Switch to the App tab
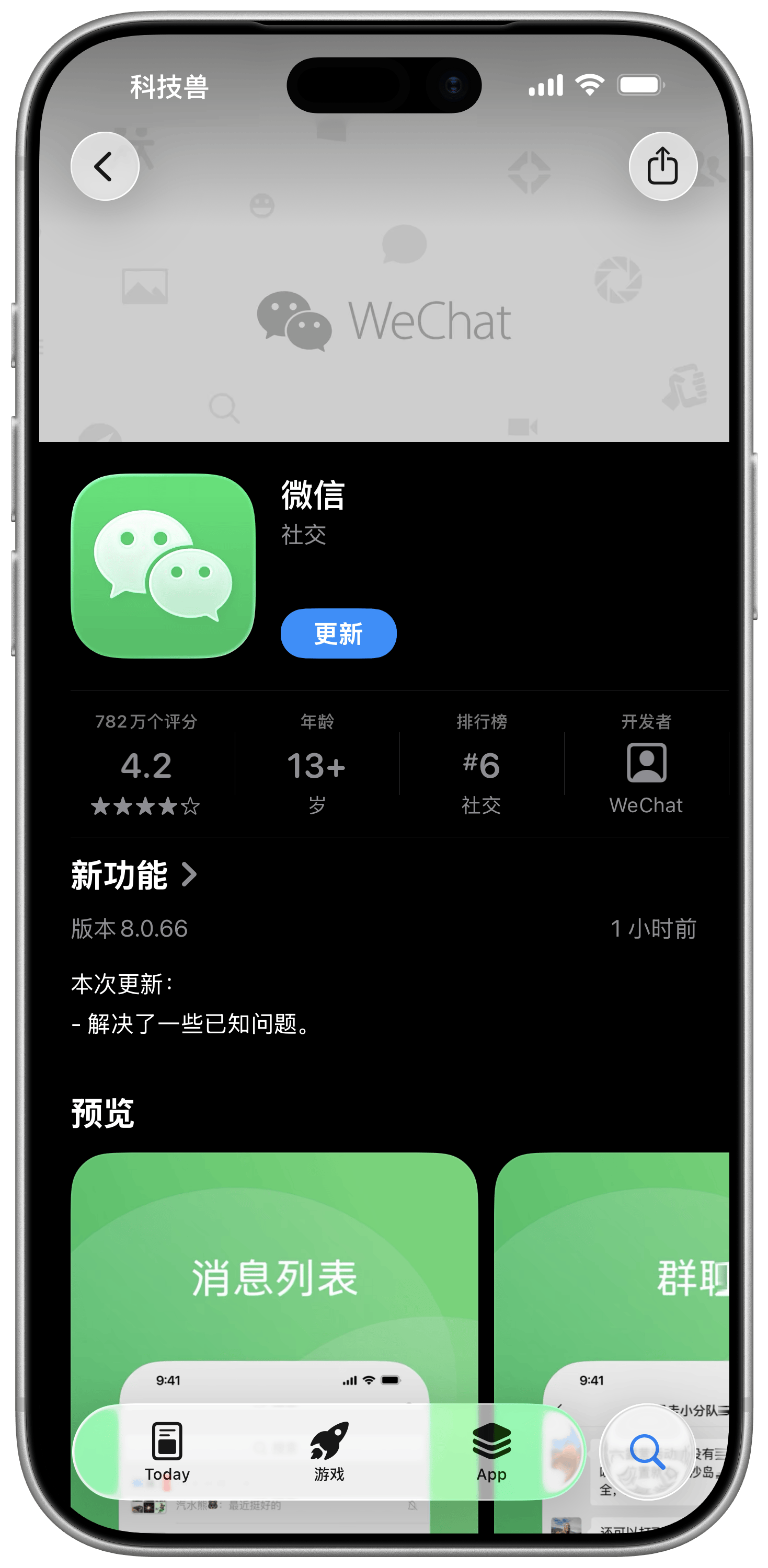The height and width of the screenshot is (1568, 768). pos(491,1452)
